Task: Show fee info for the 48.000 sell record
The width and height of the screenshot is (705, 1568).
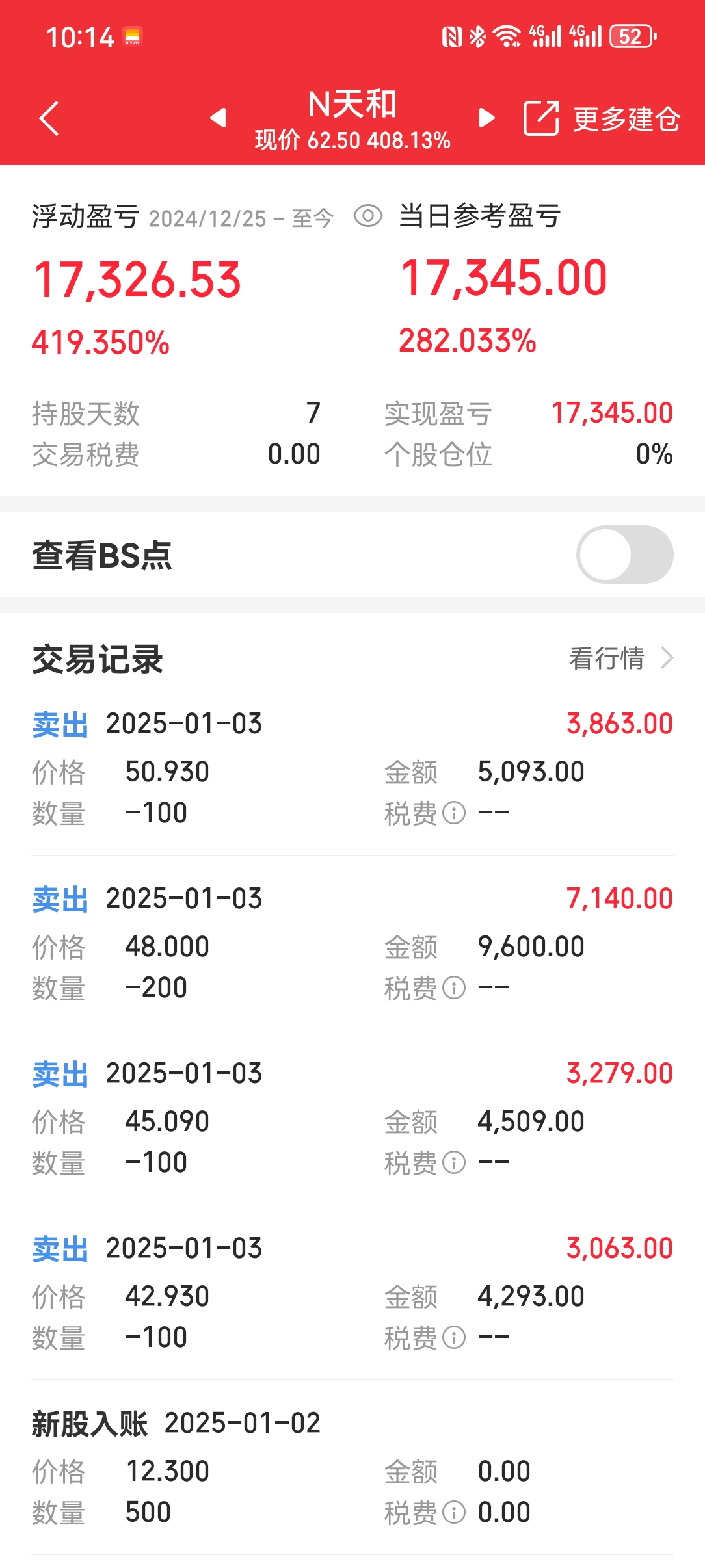Action: click(454, 987)
